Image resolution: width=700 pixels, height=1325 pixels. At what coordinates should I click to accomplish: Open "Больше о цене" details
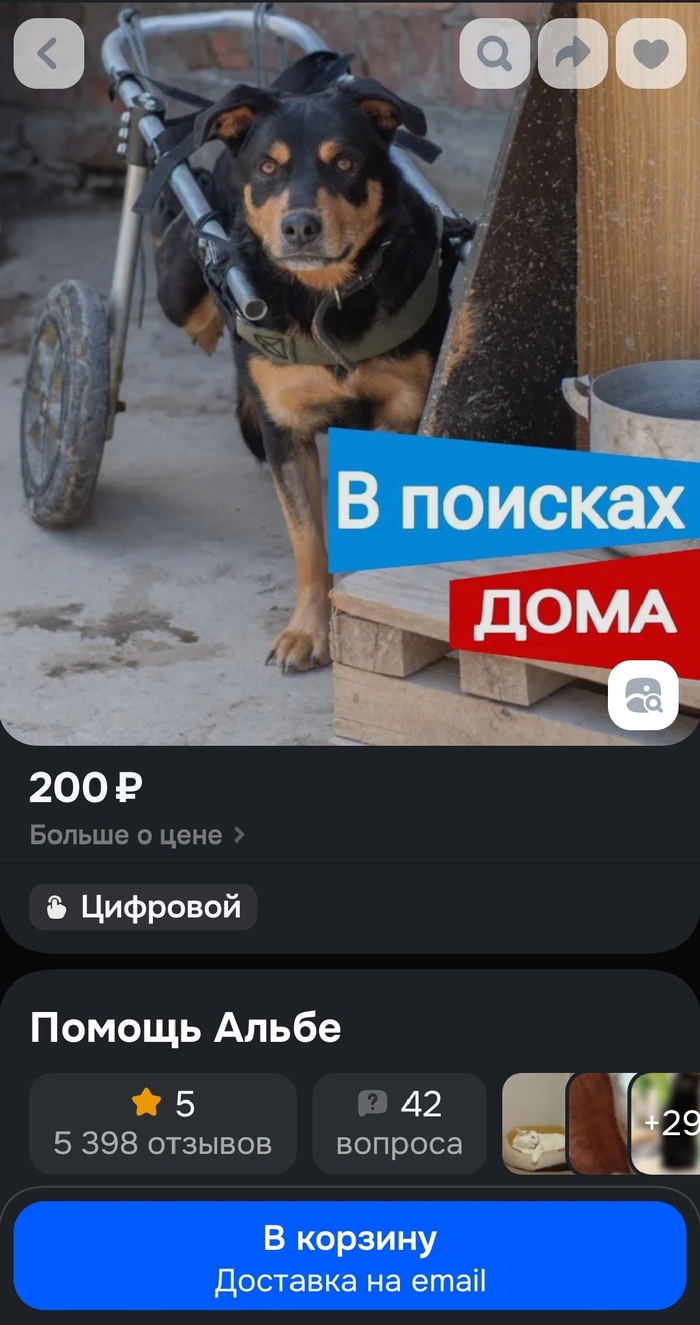point(137,835)
